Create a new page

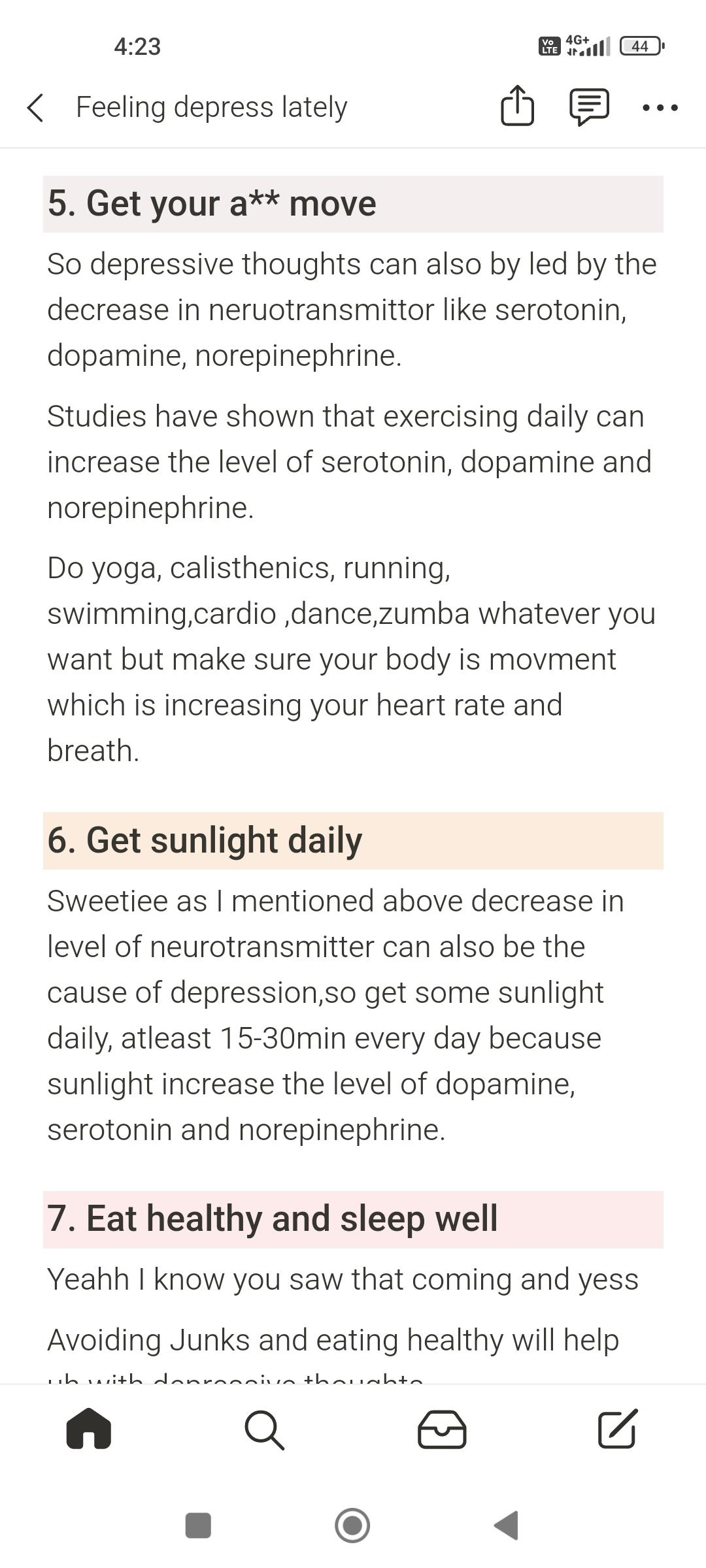click(618, 1429)
